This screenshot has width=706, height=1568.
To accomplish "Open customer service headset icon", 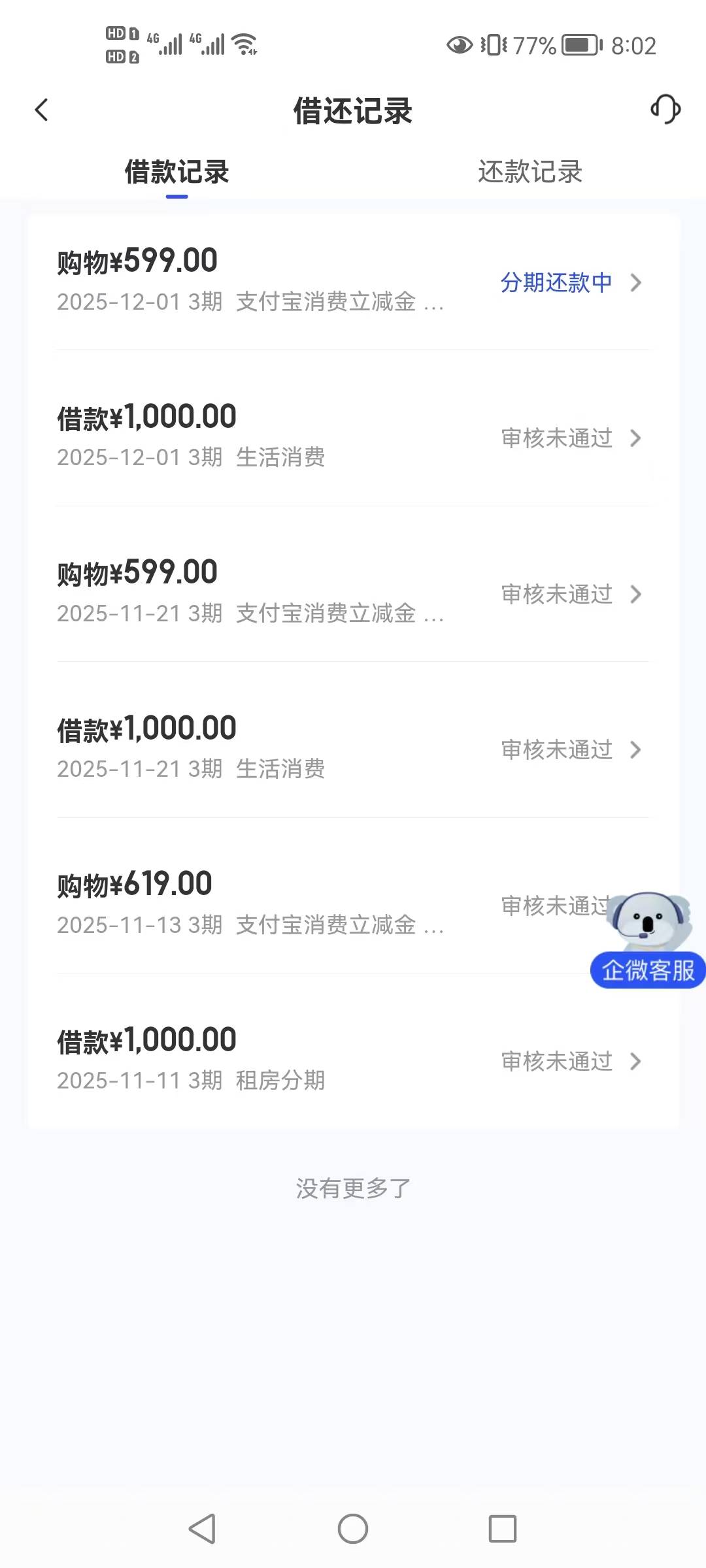I will pos(665,109).
